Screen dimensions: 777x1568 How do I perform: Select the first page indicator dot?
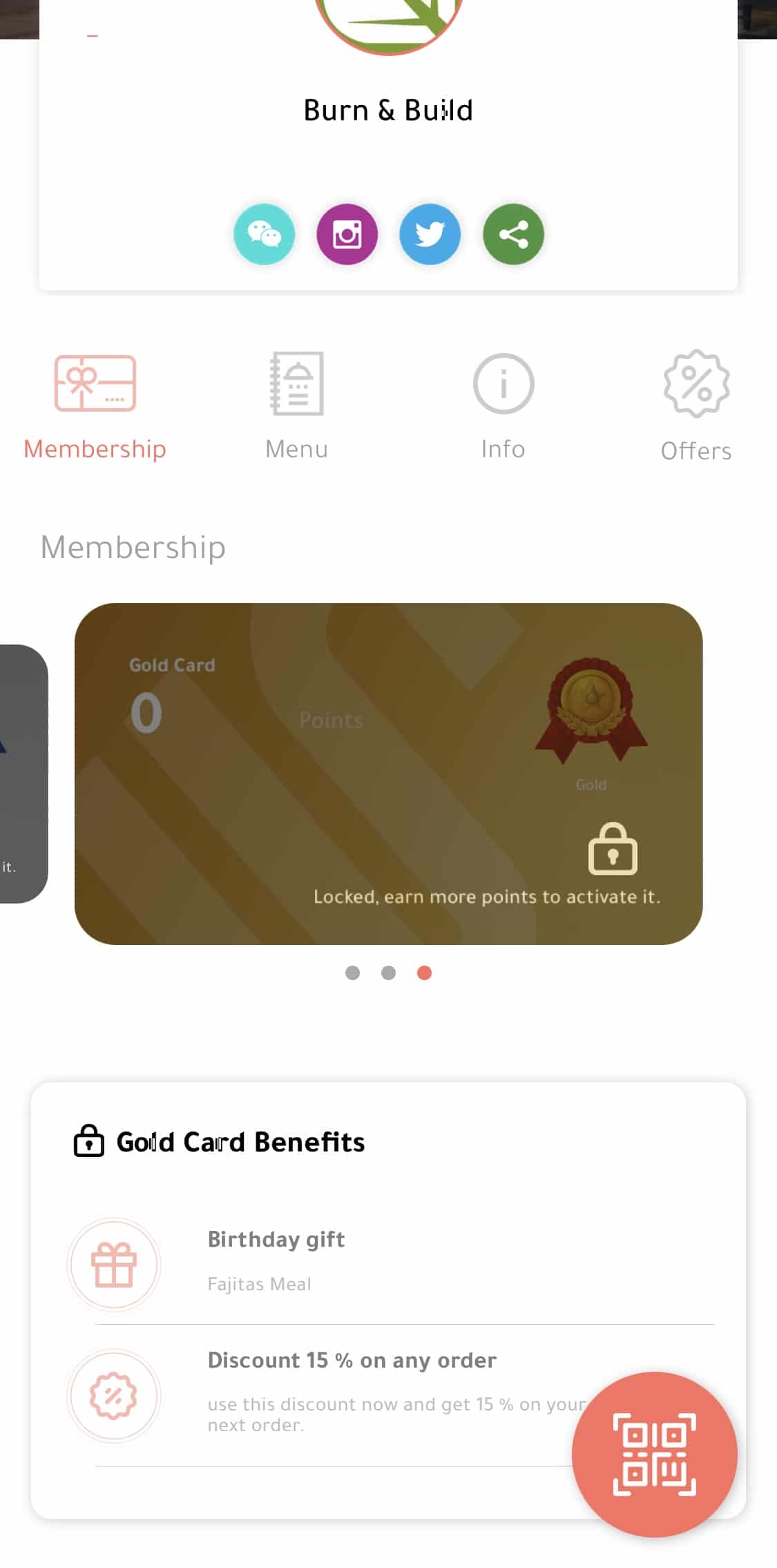352,973
